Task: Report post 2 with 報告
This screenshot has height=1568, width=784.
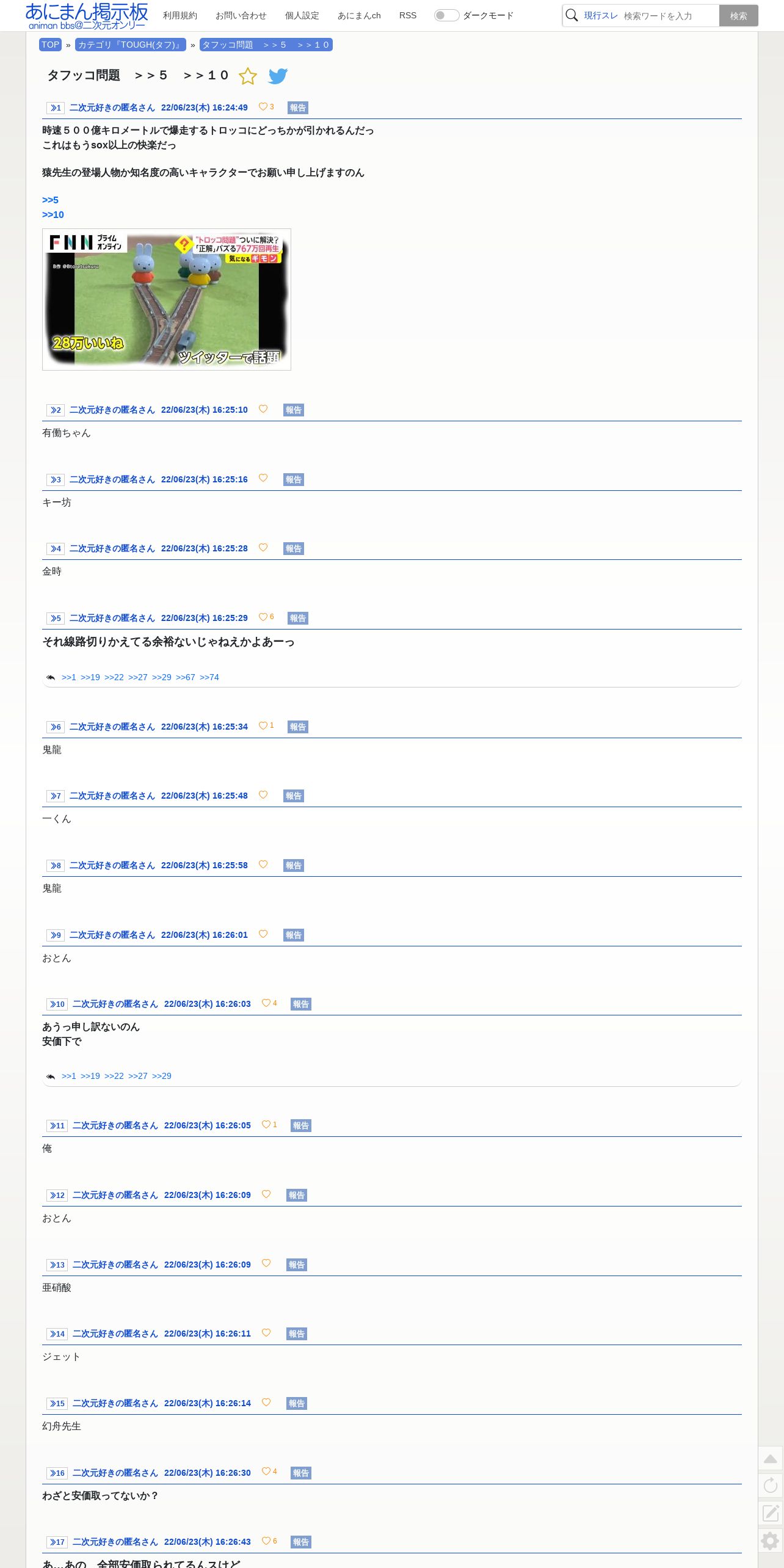Action: [x=294, y=410]
